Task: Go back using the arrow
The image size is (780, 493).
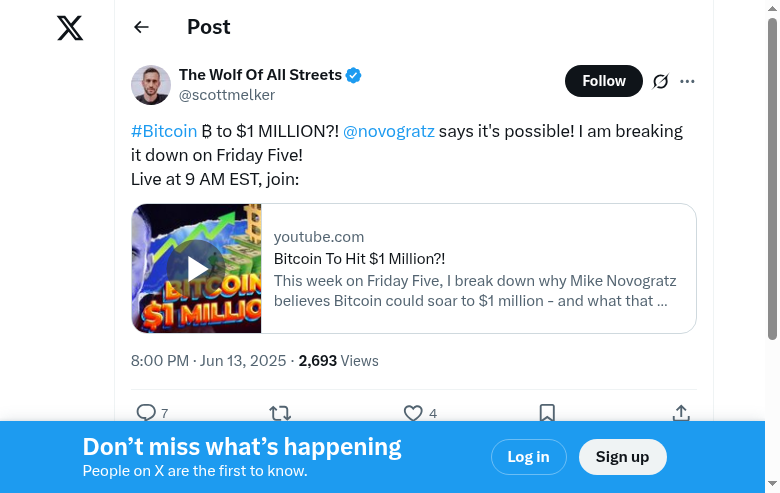Action: 141,27
